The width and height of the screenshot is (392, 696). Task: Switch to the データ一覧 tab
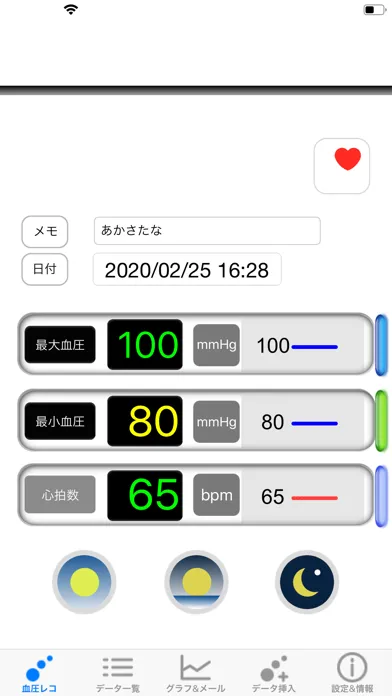point(118,674)
